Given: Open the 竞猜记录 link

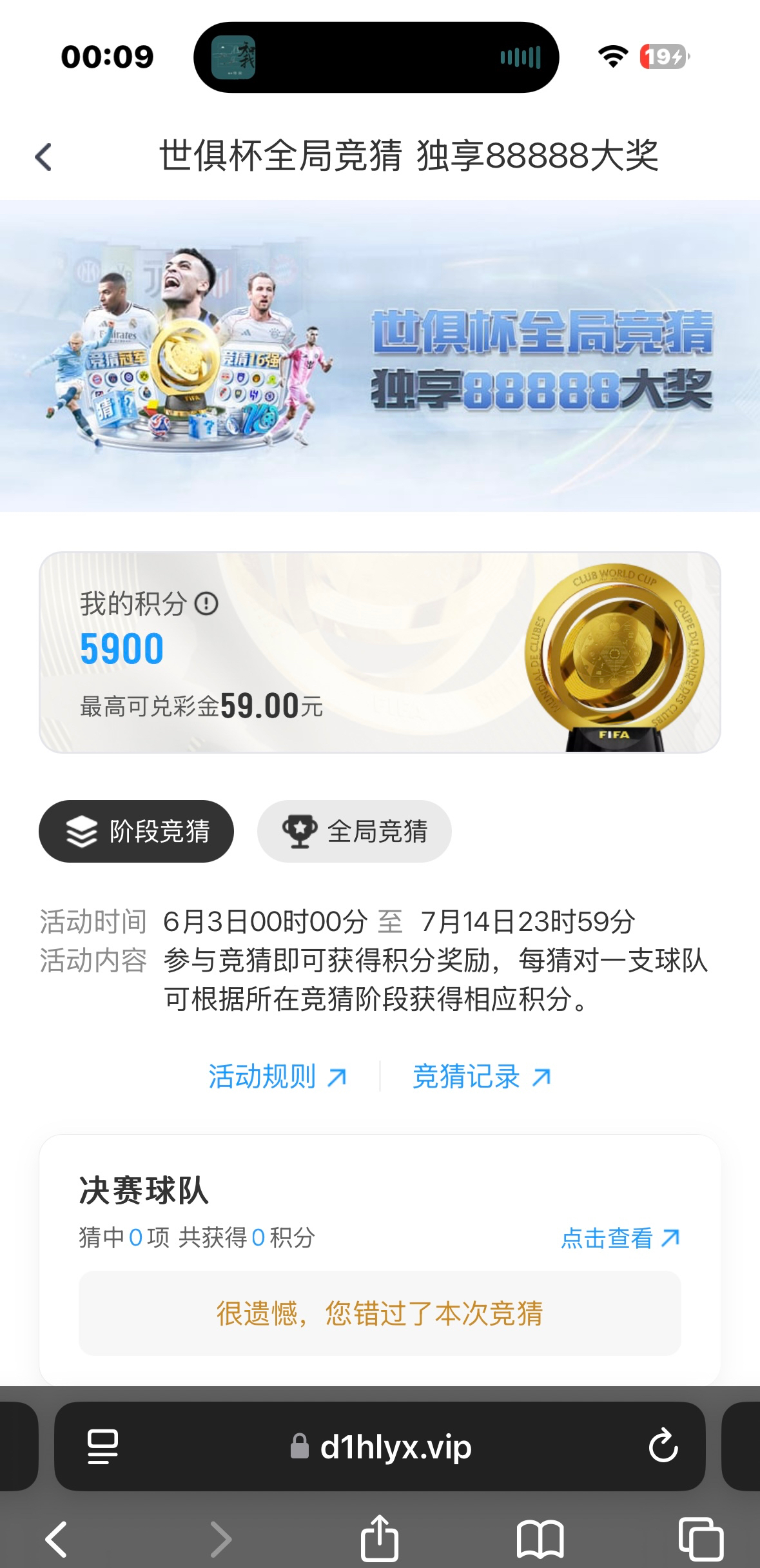Looking at the screenshot, I should tap(481, 1076).
